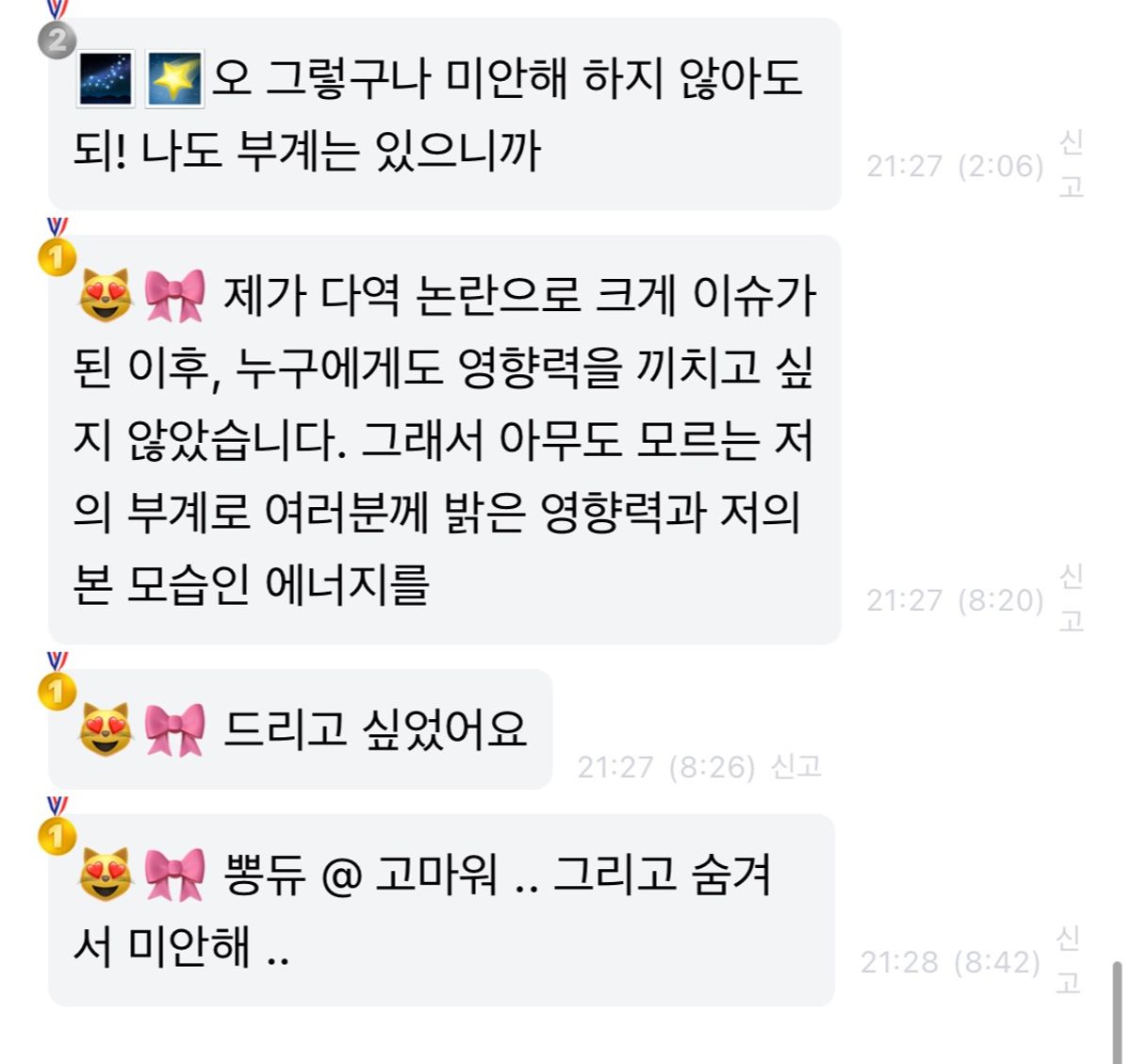Image resolution: width=1131 pixels, height=1064 pixels.
Task: Report the 21:27 (8:20) message
Action: point(1071,597)
